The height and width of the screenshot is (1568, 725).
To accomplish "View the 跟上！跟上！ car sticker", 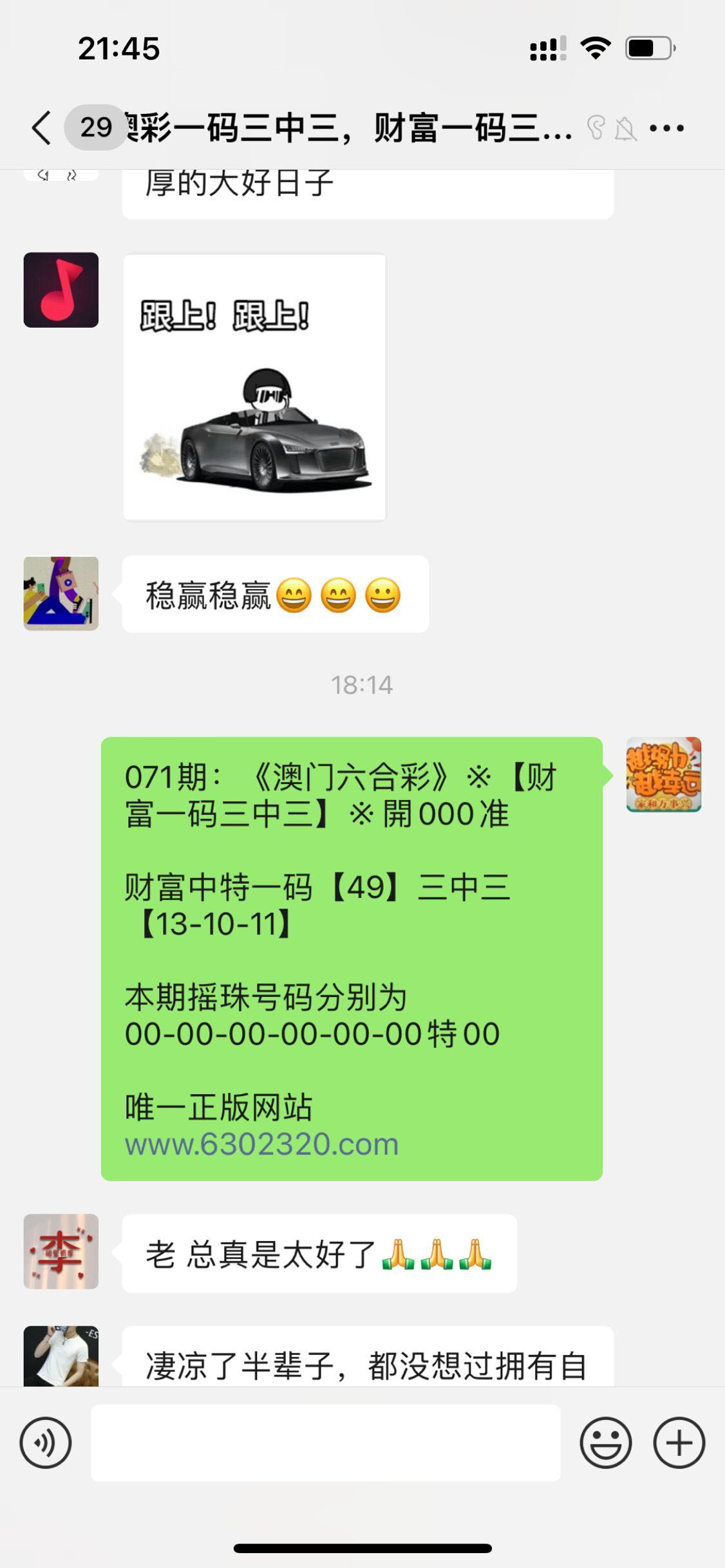I will click(x=255, y=387).
